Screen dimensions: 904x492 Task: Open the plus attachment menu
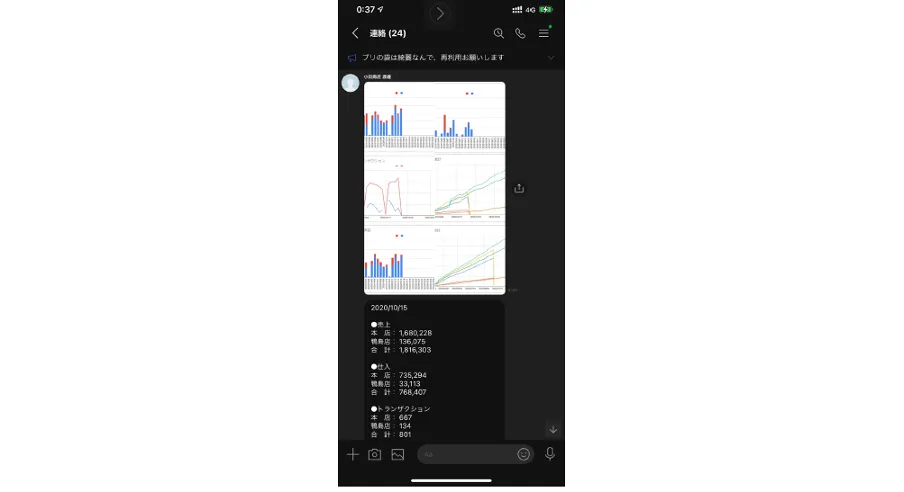352,454
